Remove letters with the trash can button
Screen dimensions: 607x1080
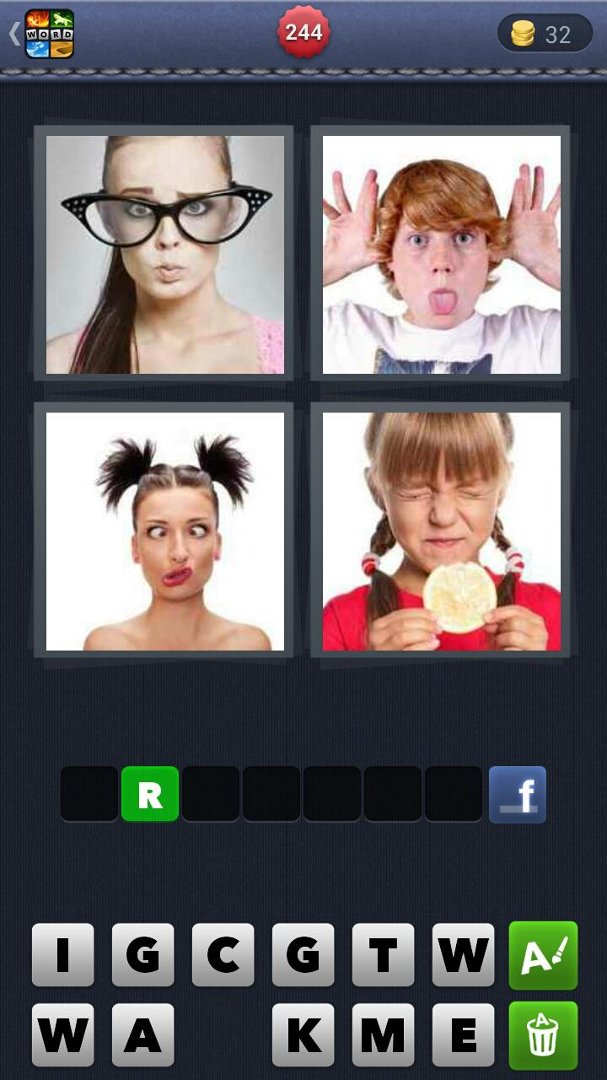(x=543, y=1035)
